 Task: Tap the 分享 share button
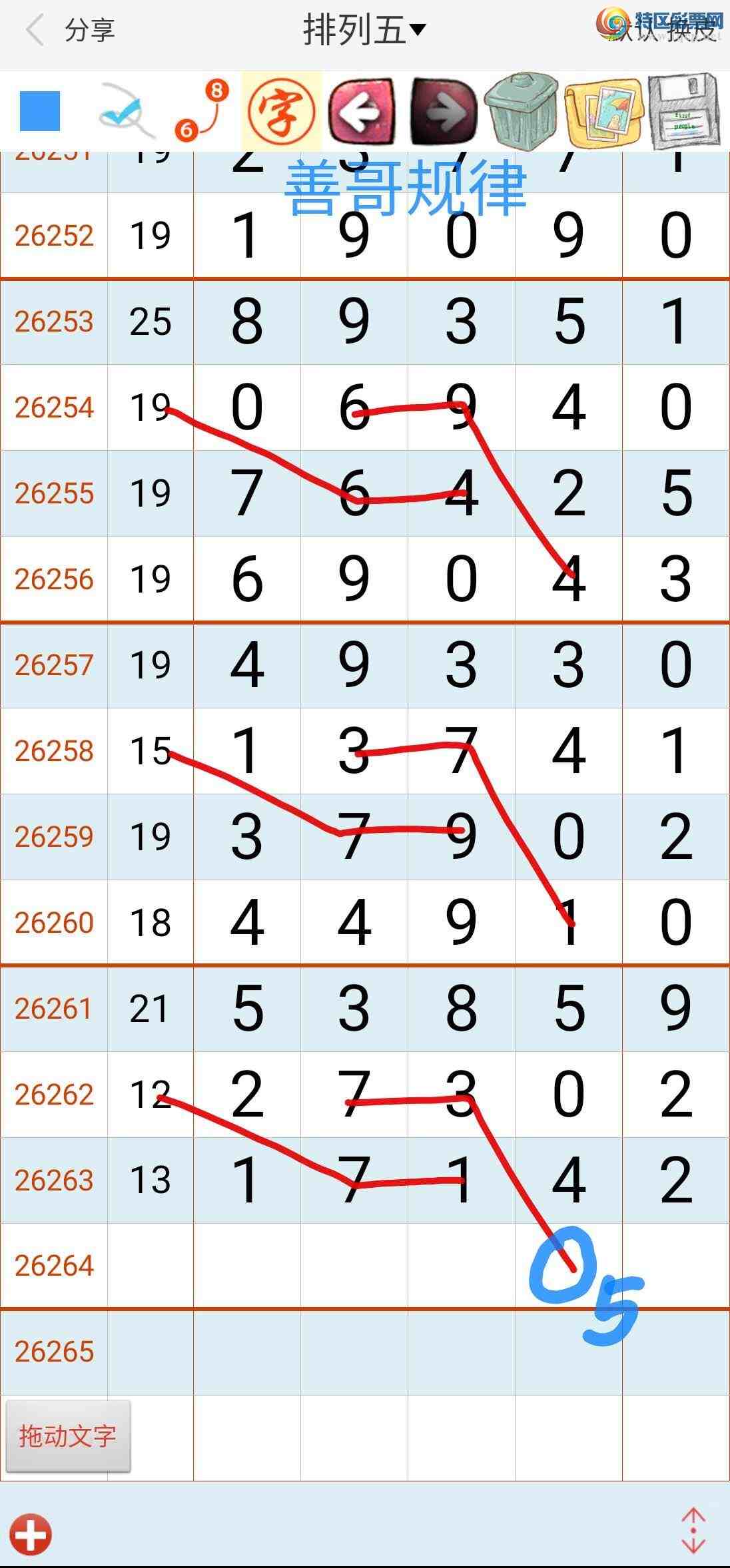(x=90, y=31)
